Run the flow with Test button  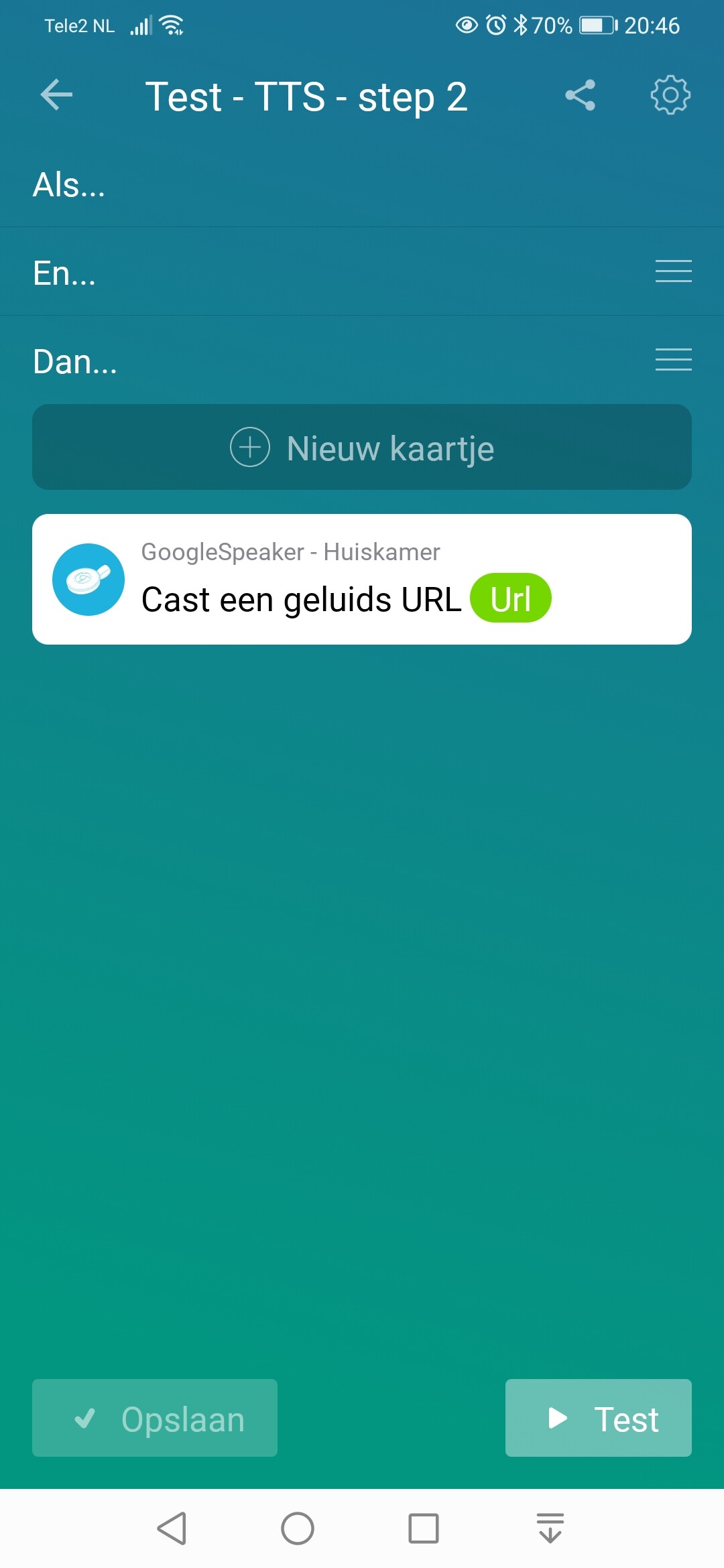[x=598, y=1418]
